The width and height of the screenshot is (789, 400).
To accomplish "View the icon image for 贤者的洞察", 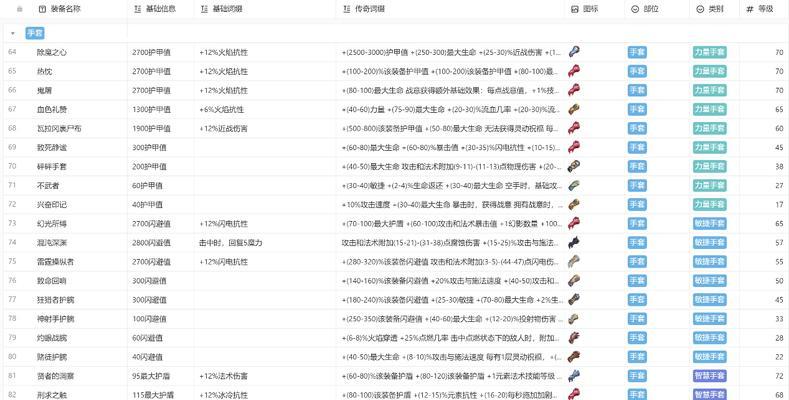I will coord(576,375).
